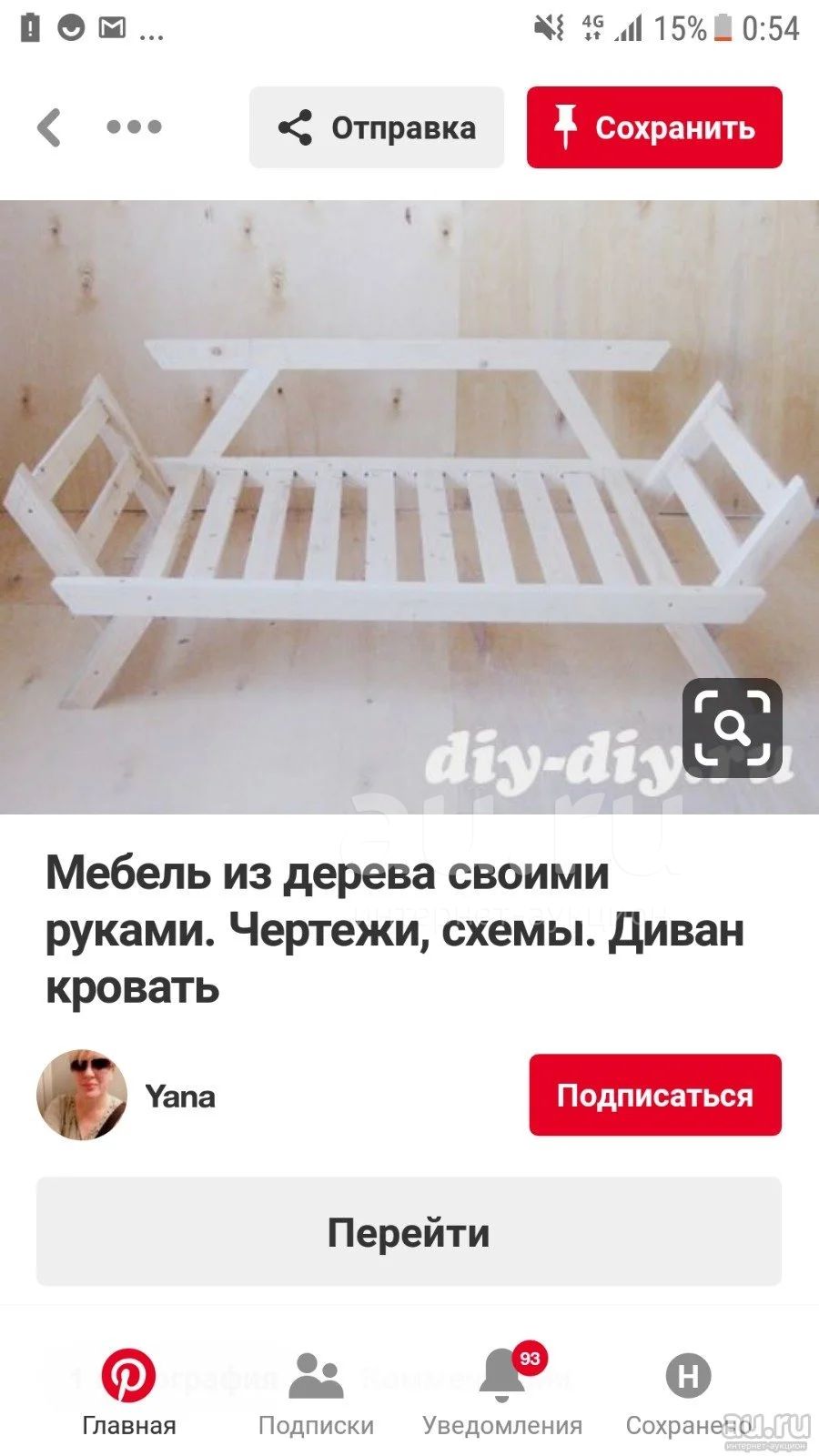Tap the Отправка share button
This screenshot has height=1456, width=819.
(377, 127)
